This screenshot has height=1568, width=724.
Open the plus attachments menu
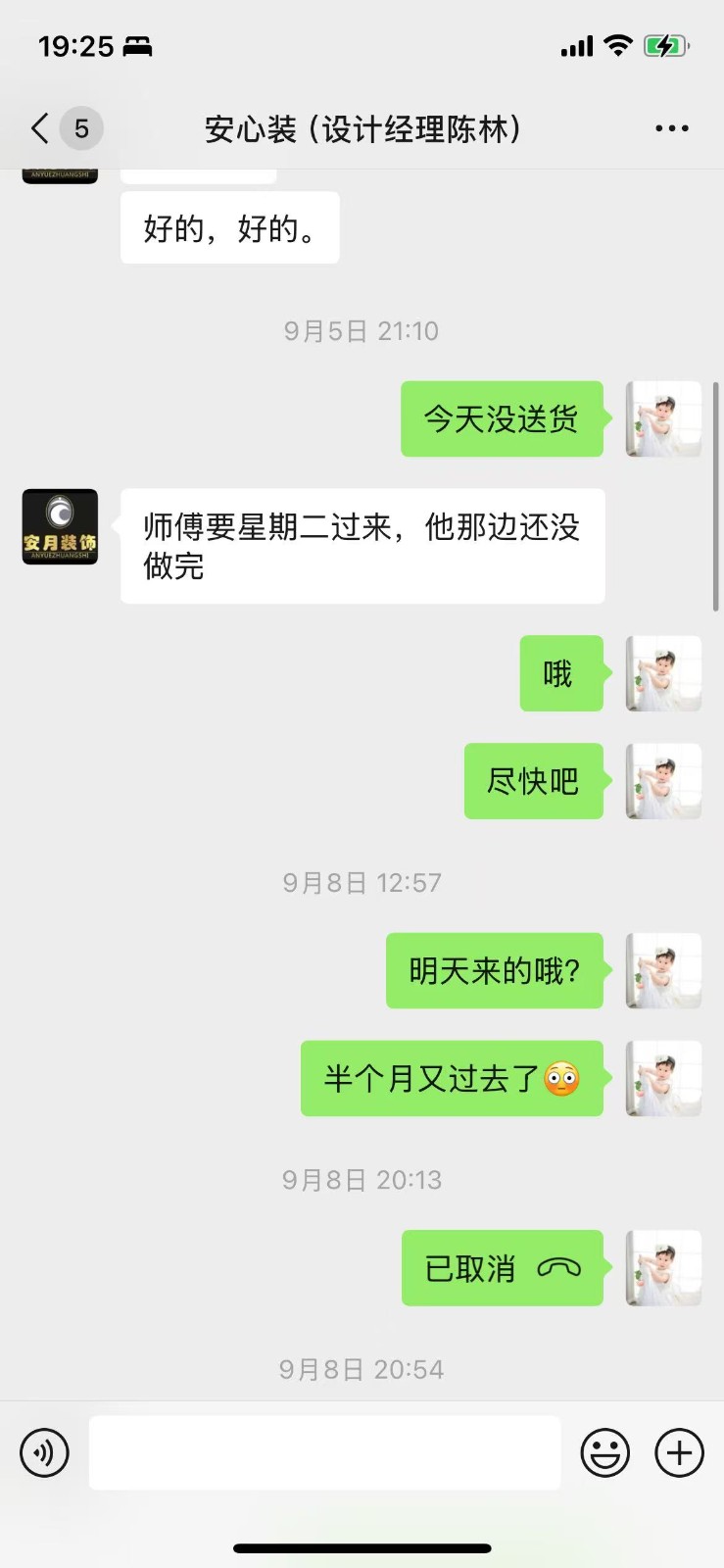coord(679,1452)
